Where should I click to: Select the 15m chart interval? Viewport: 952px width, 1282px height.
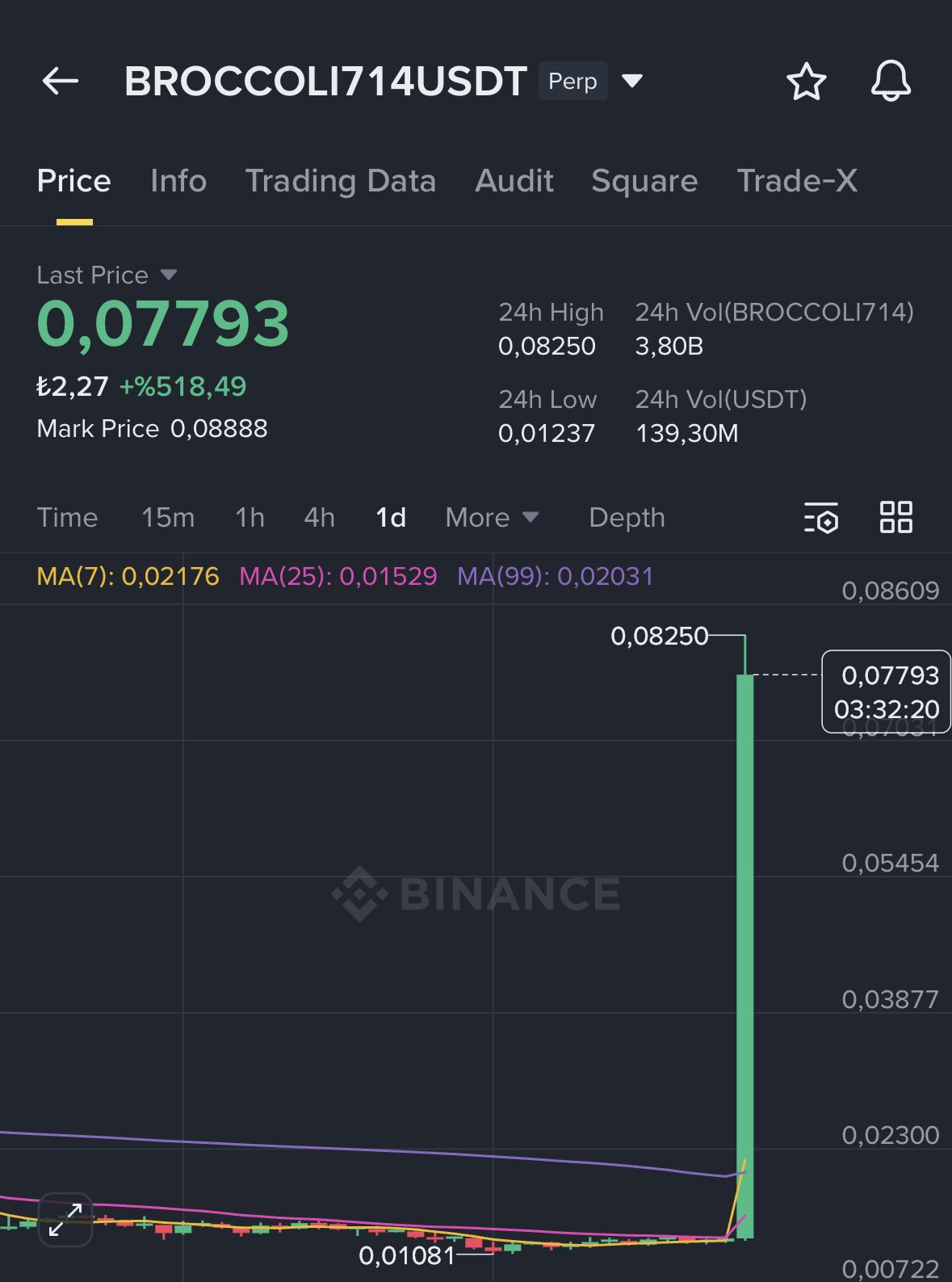[x=168, y=518]
